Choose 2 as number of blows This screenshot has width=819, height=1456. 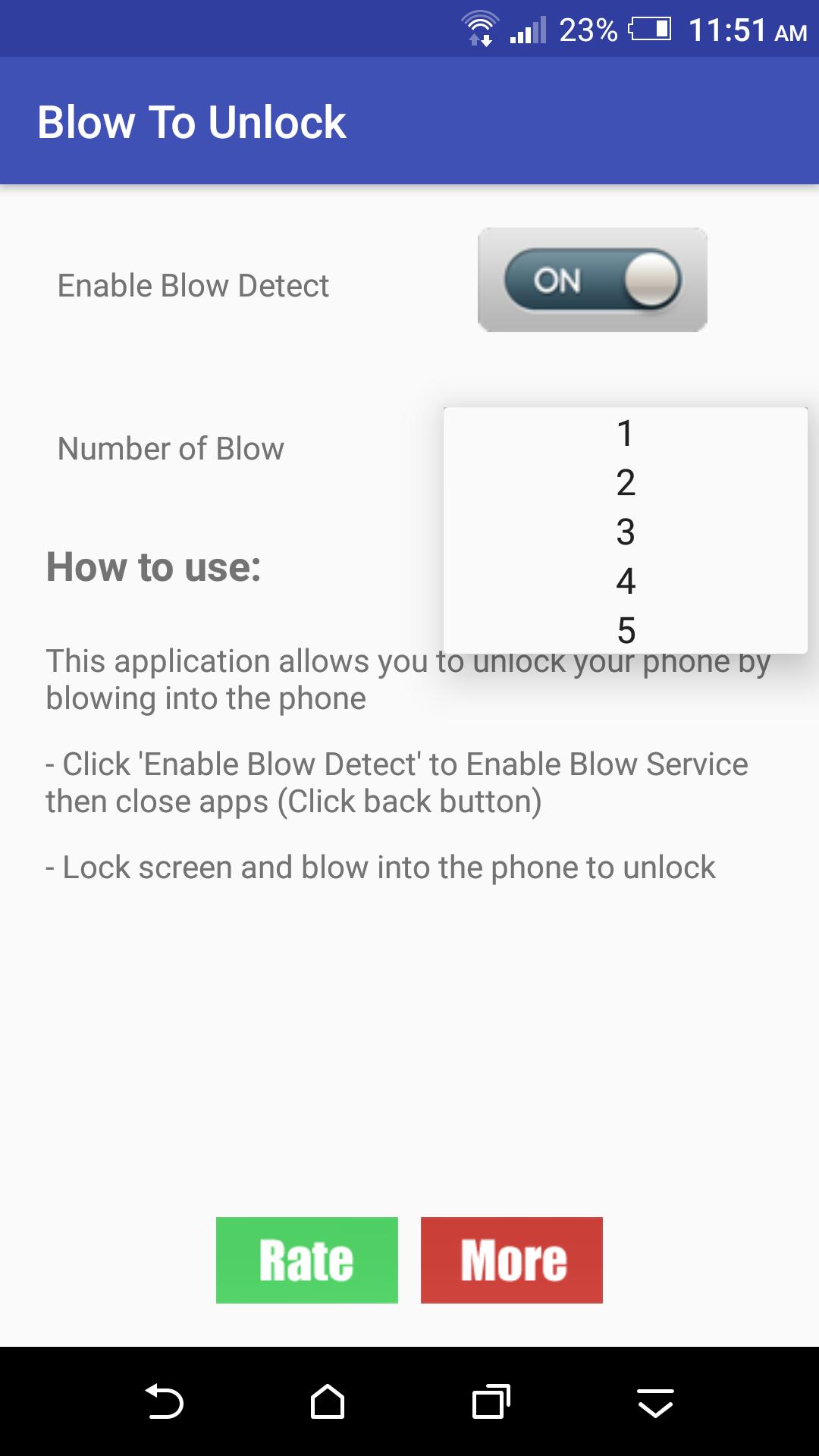click(x=625, y=483)
